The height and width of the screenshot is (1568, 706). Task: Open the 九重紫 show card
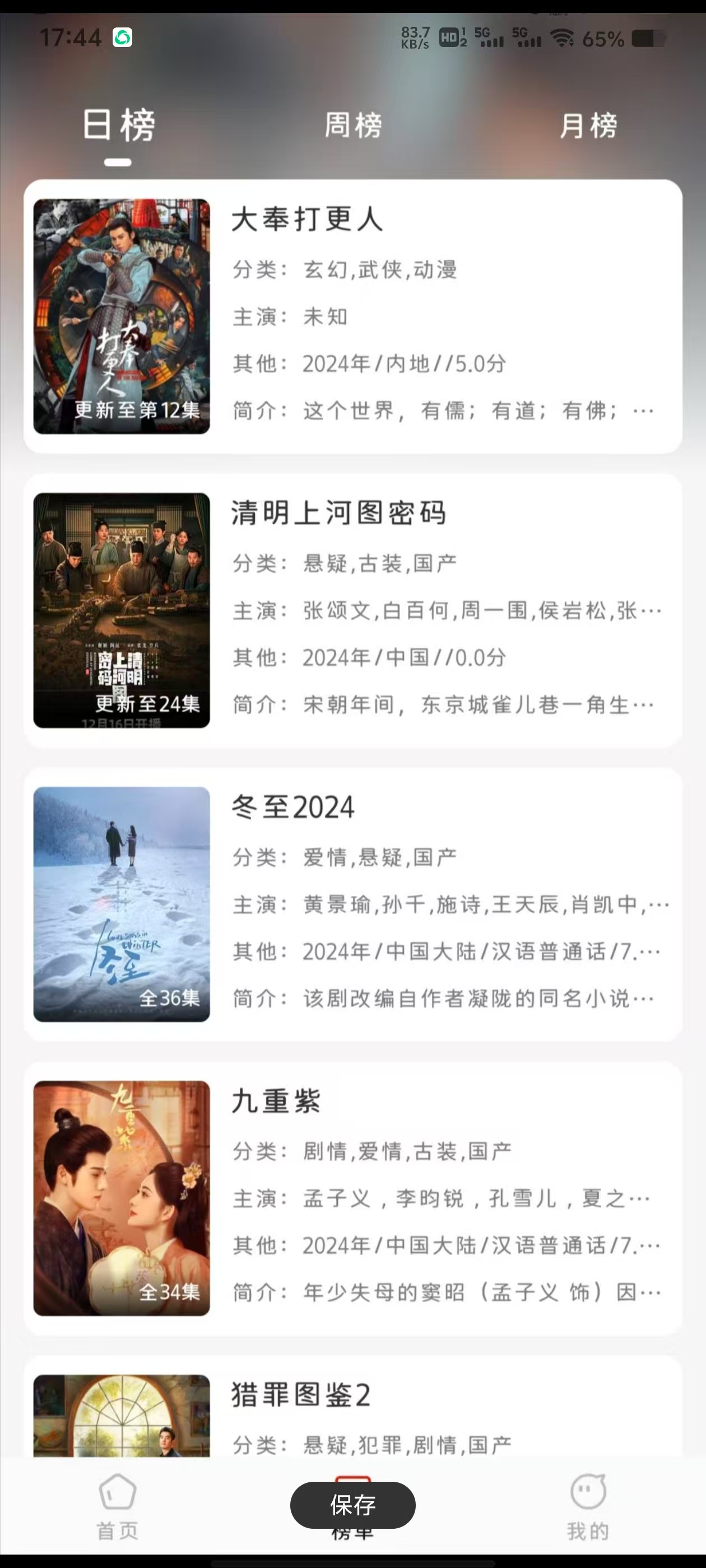click(x=352, y=1198)
